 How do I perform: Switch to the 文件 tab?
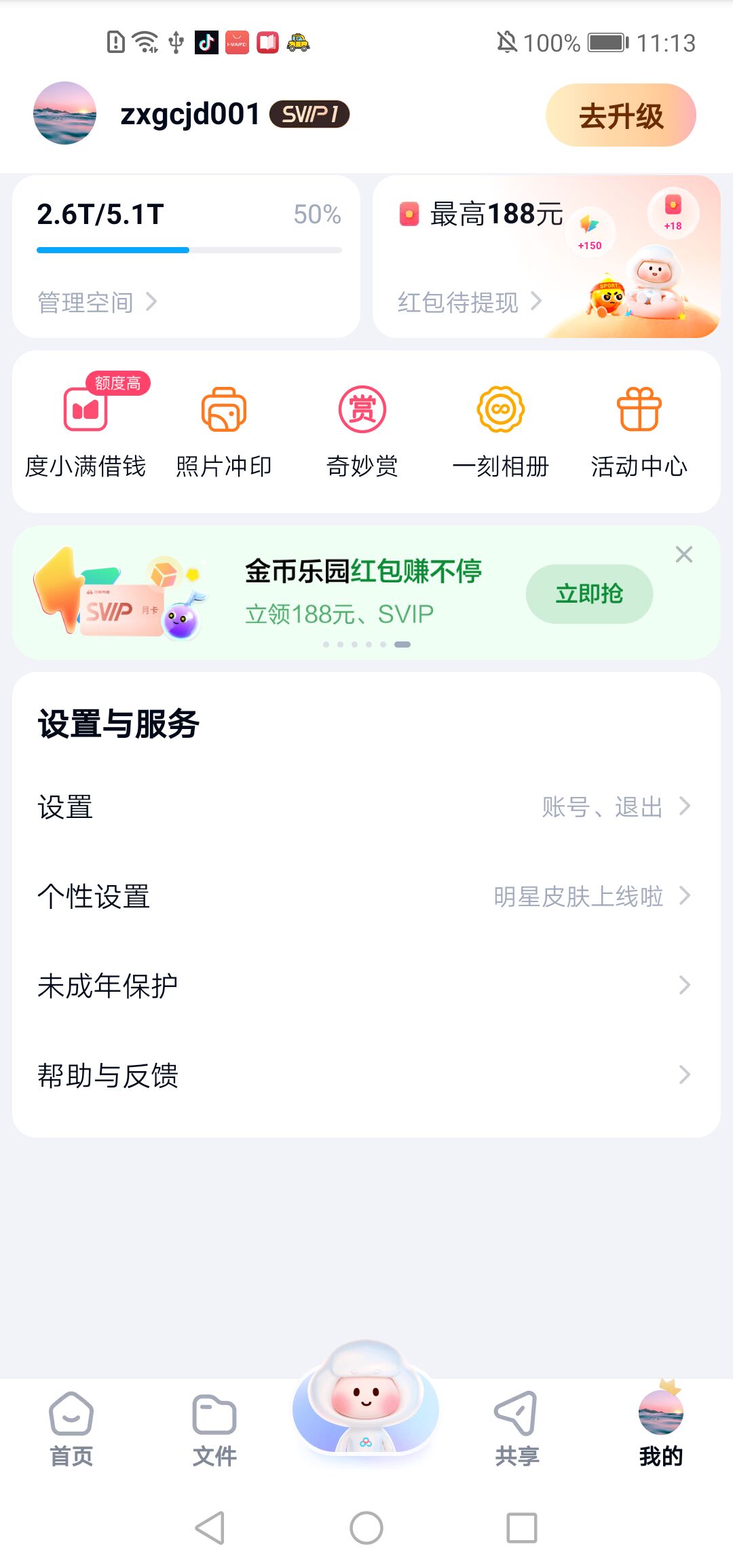coord(214,1429)
